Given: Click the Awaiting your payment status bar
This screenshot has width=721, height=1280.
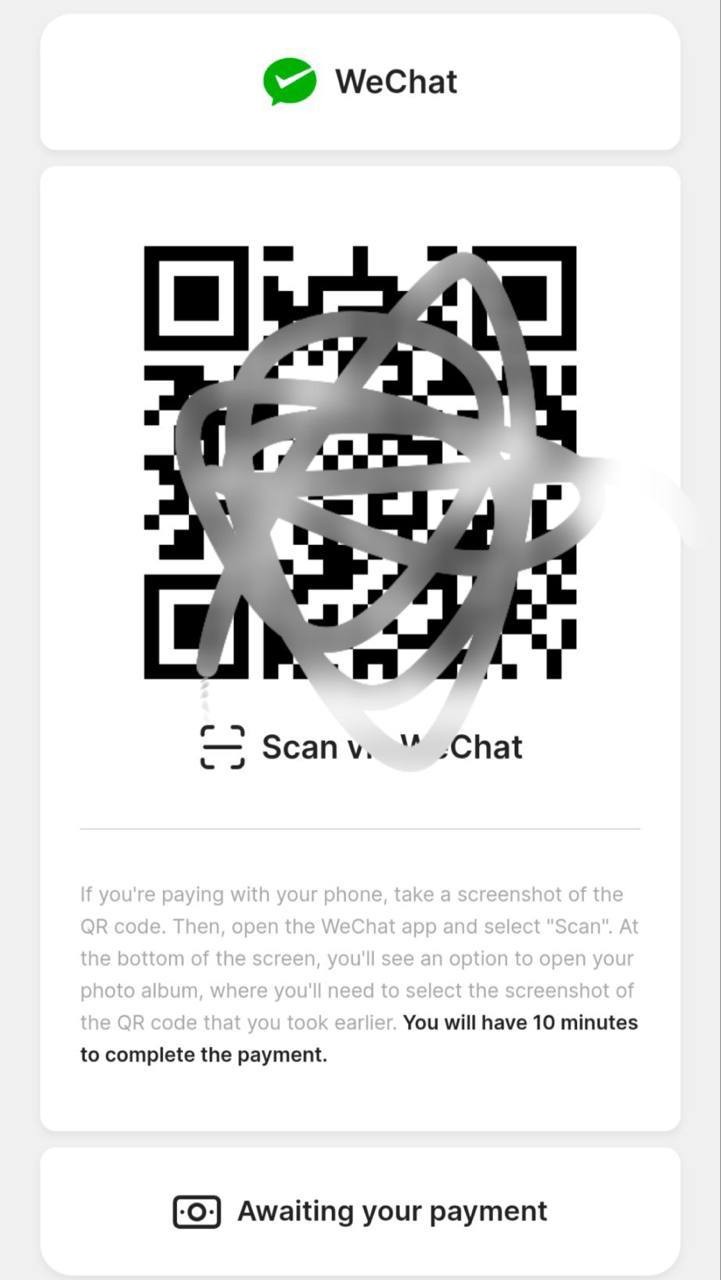Looking at the screenshot, I should click(360, 1210).
